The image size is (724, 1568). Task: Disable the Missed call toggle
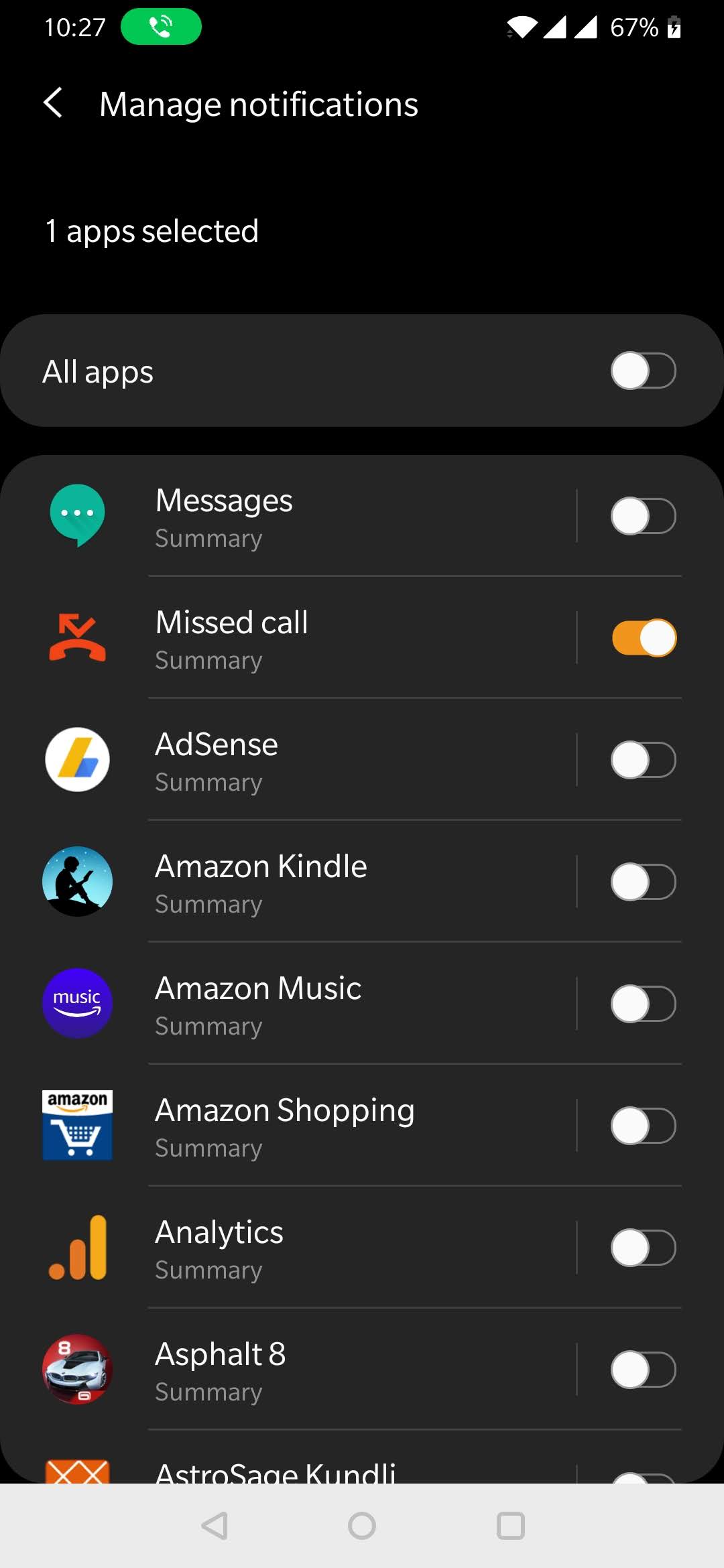pyautogui.click(x=643, y=638)
